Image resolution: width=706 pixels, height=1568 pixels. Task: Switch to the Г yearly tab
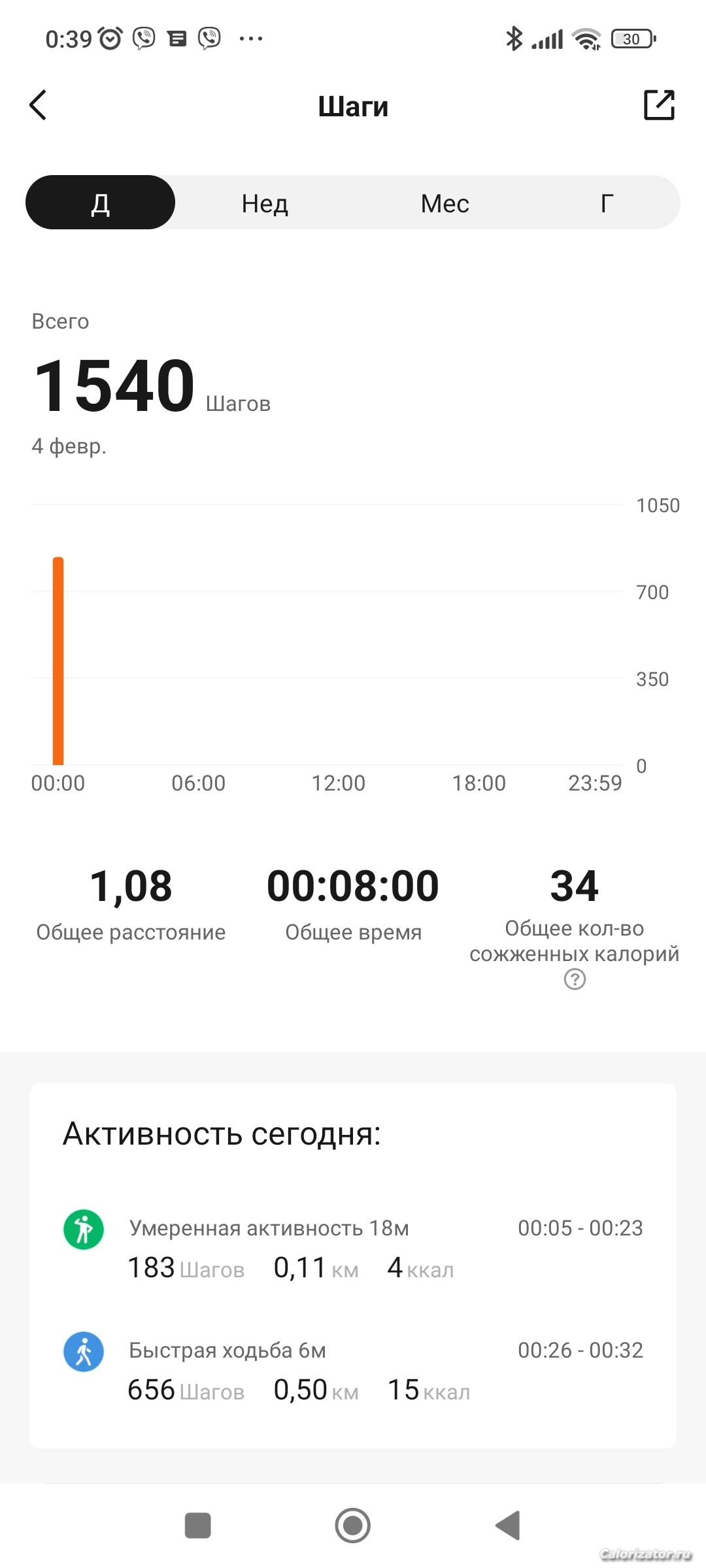607,203
